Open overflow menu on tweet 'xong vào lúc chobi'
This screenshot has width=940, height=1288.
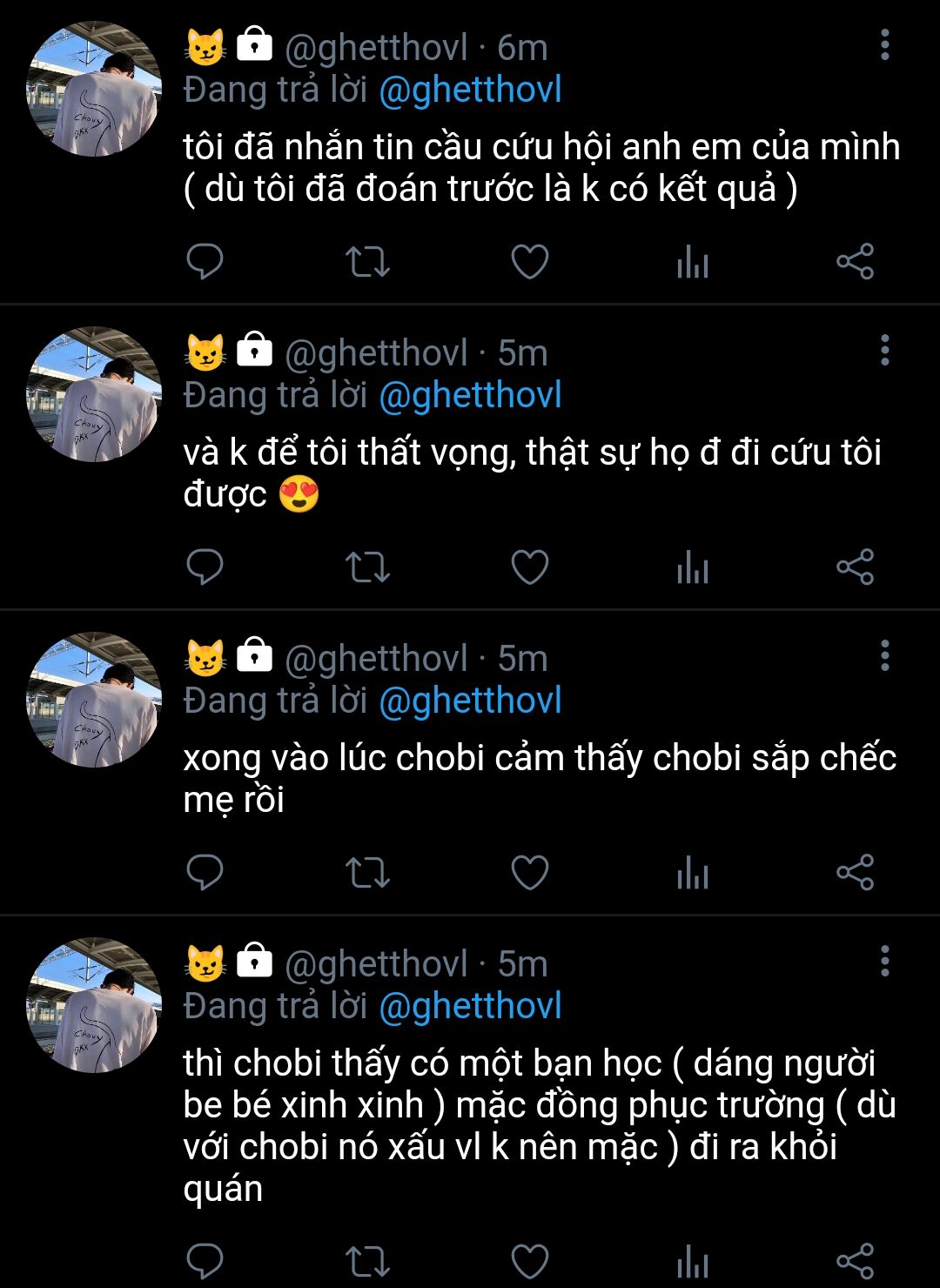[884, 655]
